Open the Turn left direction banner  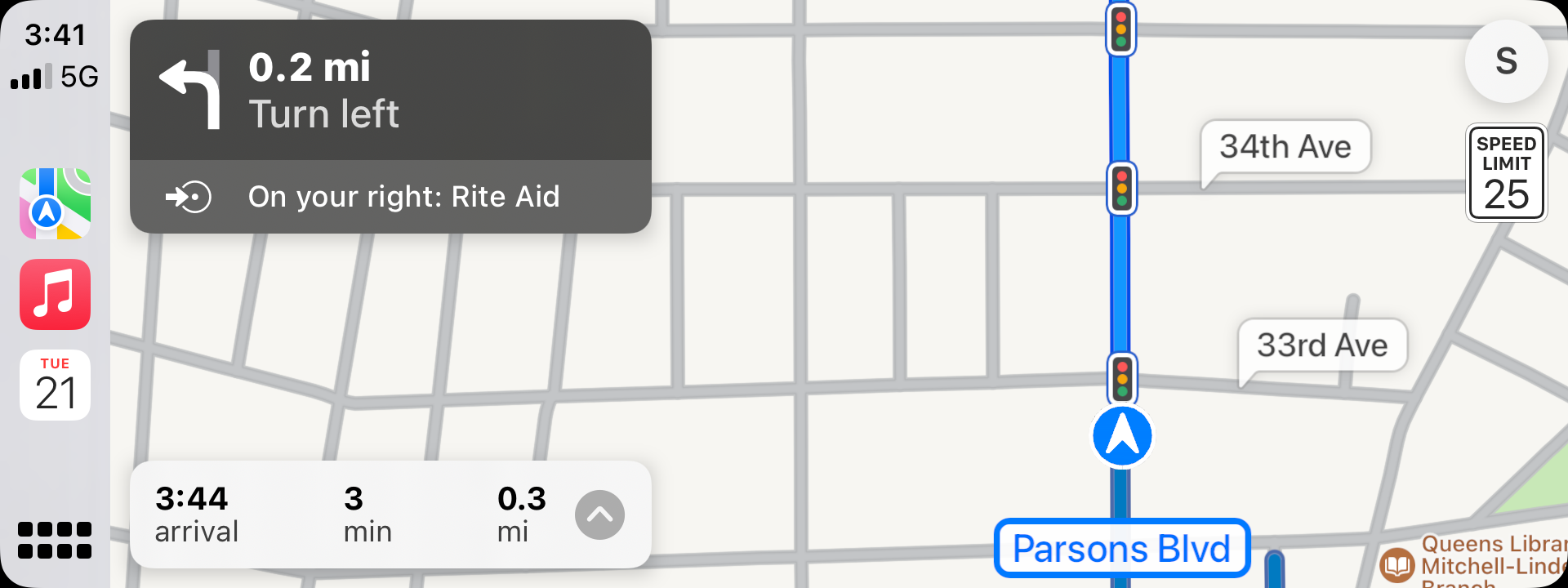pyautogui.click(x=390, y=90)
